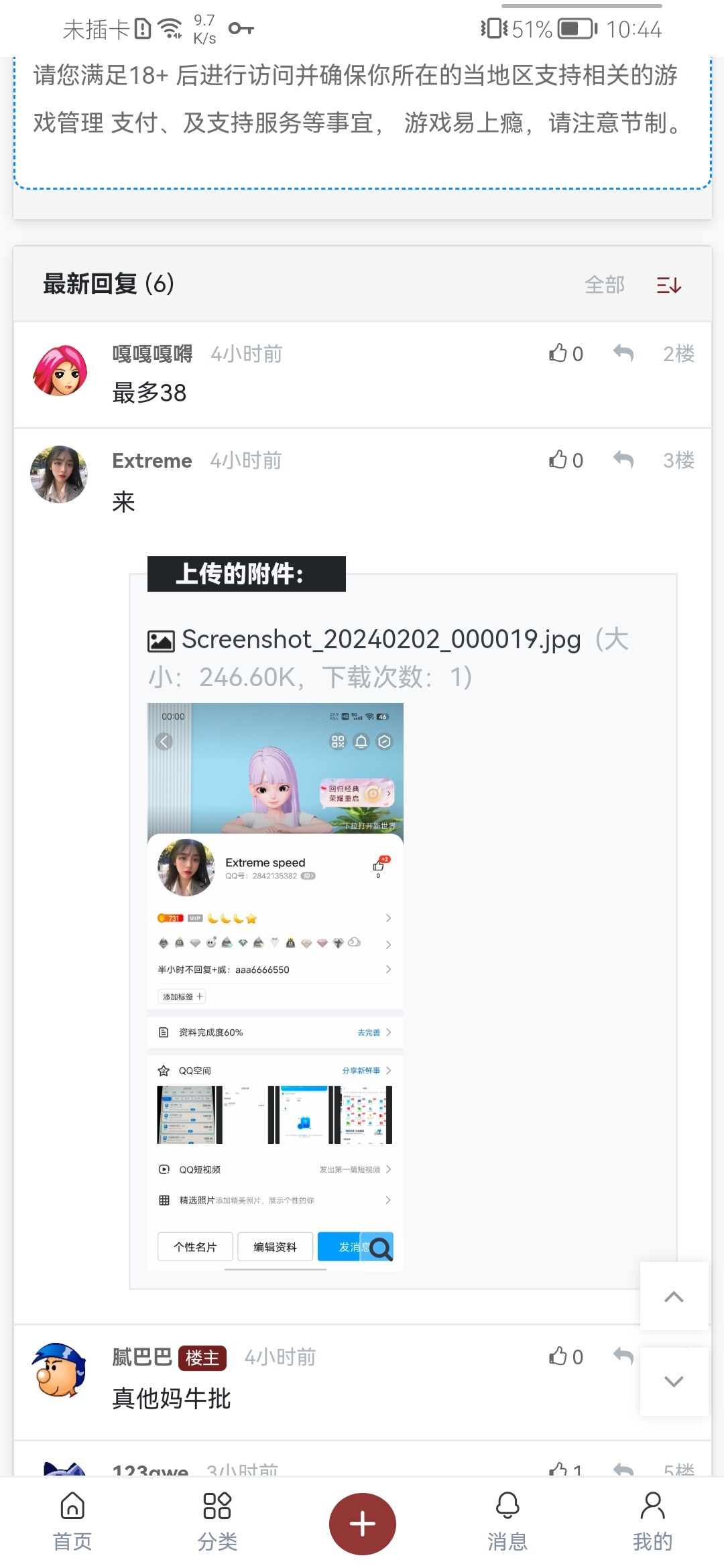724x1568 pixels.
Task: Jump to bottom with the down arrow
Action: coord(674,1382)
